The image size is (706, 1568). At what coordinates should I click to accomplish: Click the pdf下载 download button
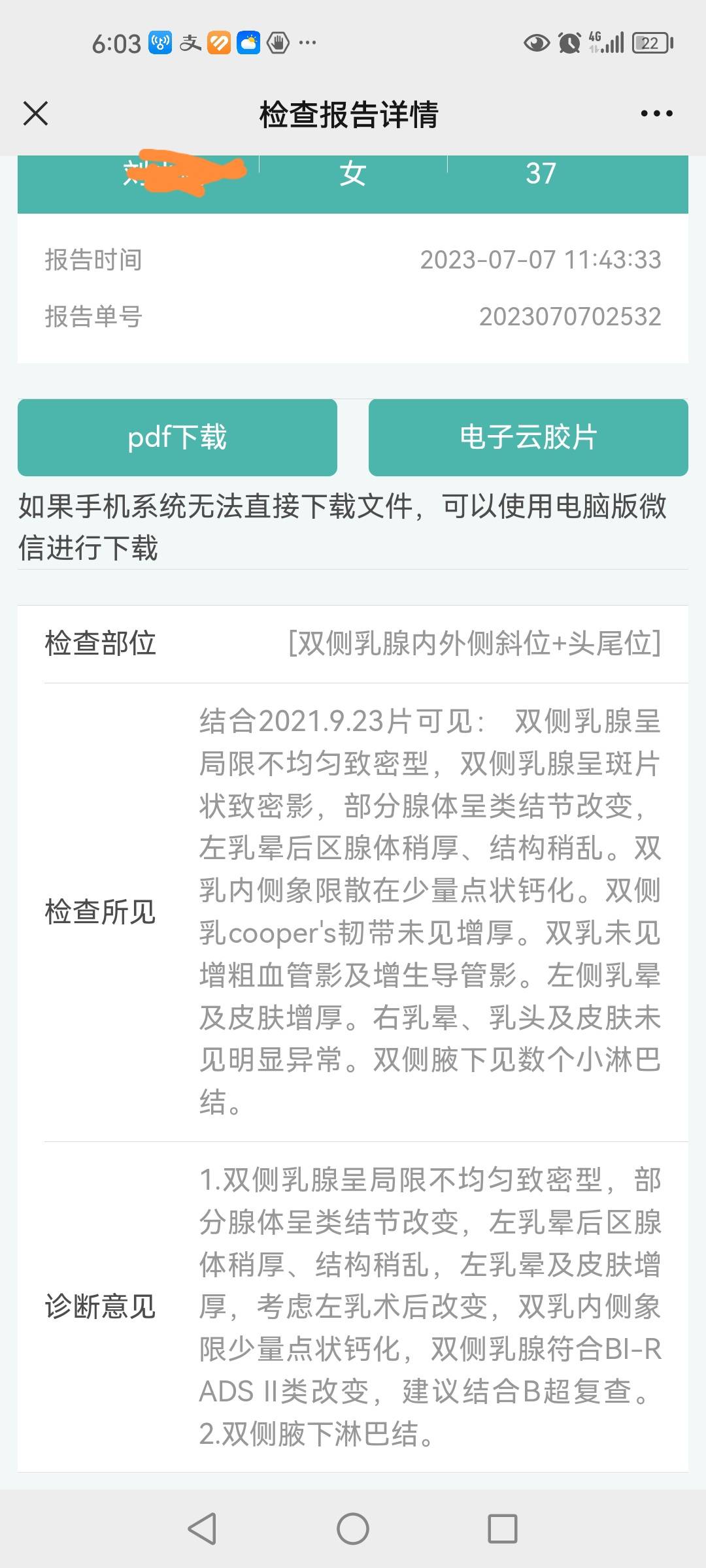[177, 436]
